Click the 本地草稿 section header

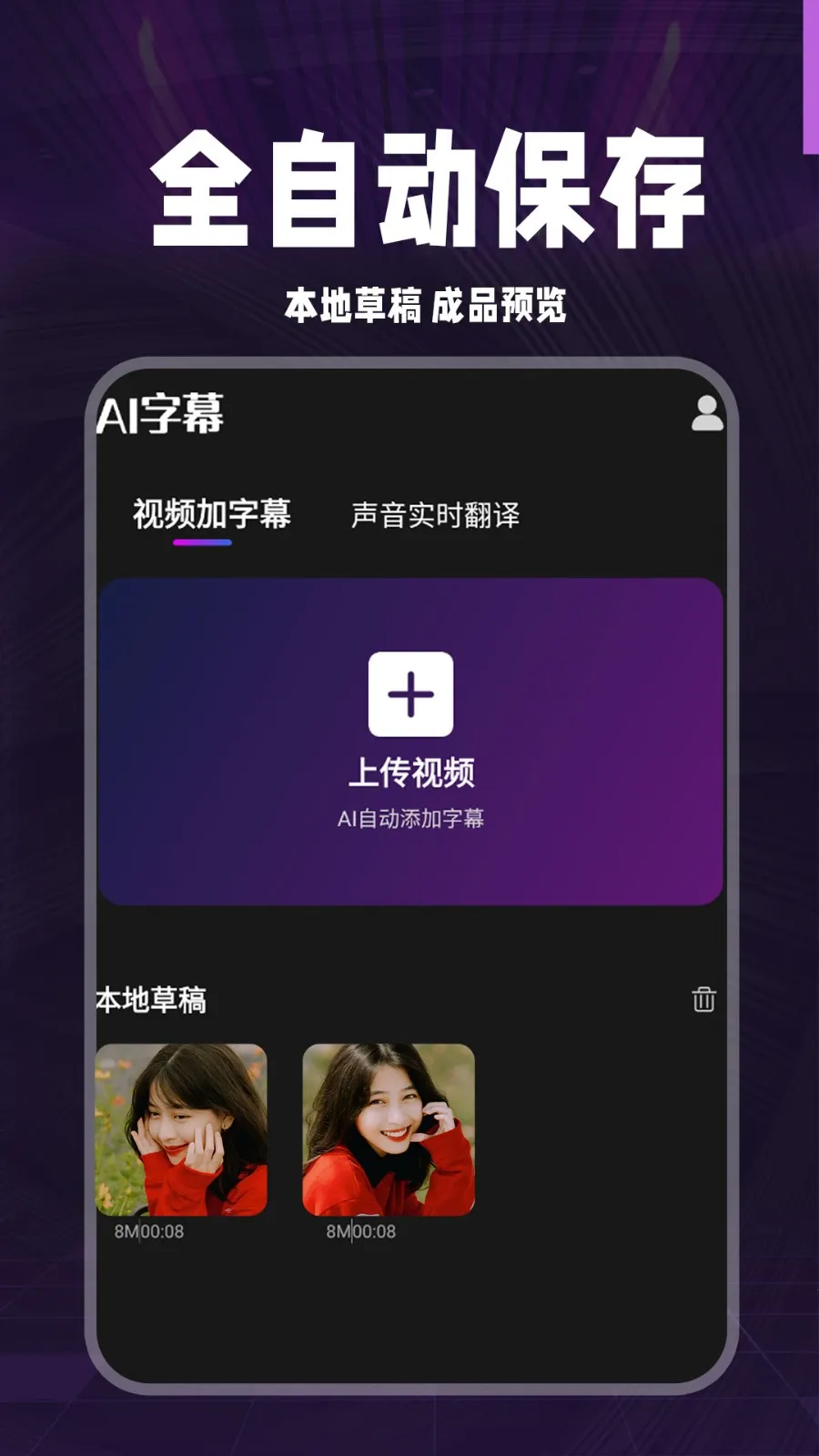pos(150,1001)
